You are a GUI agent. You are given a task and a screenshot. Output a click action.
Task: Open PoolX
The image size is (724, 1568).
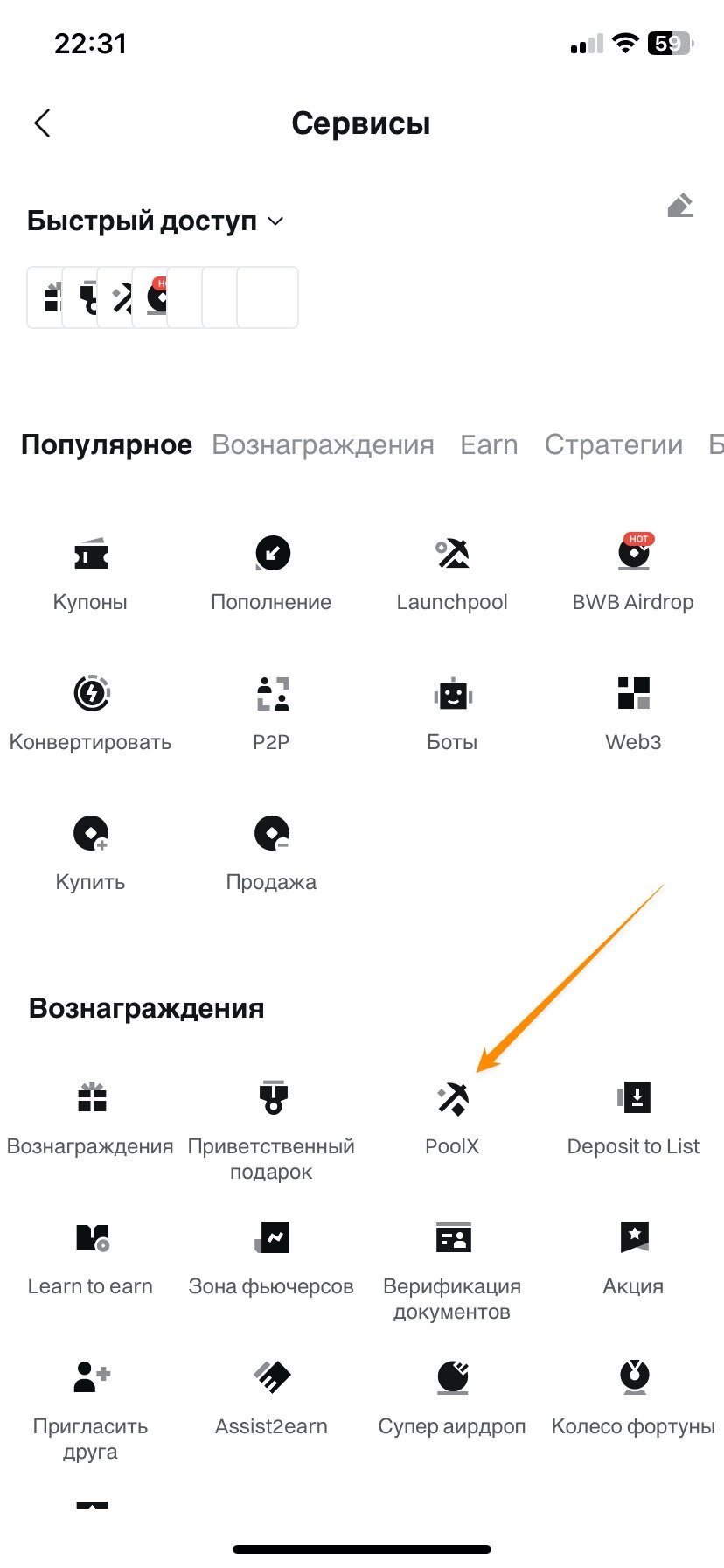coord(452,1118)
